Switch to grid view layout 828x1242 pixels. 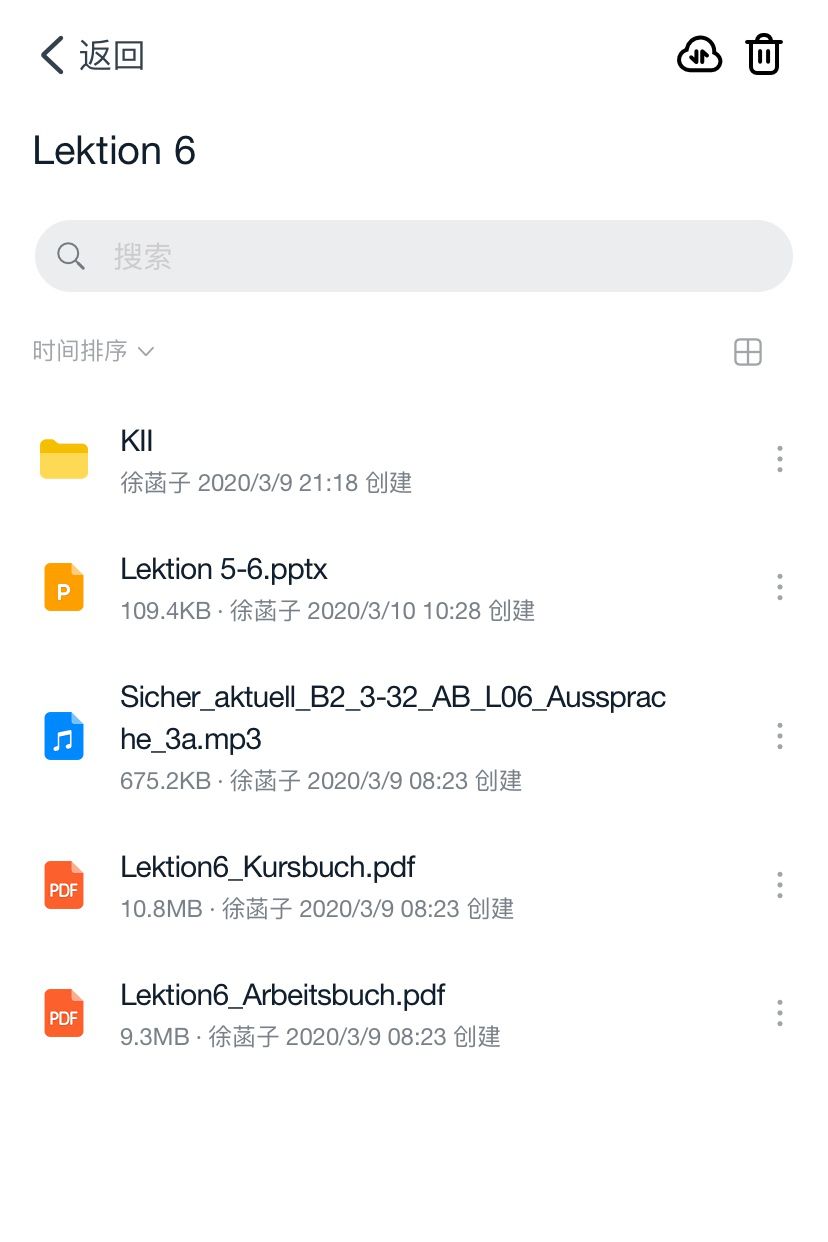click(x=748, y=352)
